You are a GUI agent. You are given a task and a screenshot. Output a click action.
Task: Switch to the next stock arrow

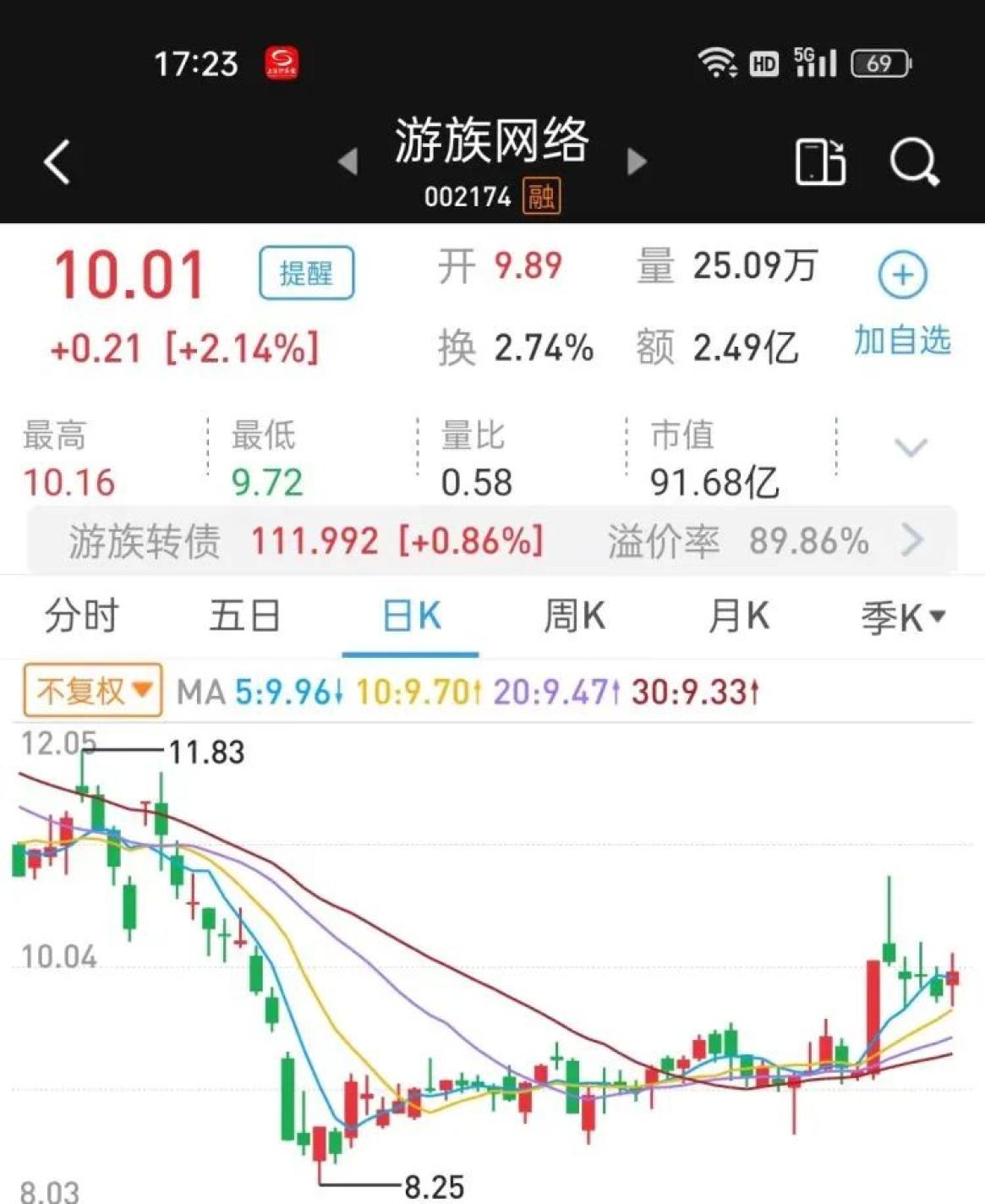point(637,161)
